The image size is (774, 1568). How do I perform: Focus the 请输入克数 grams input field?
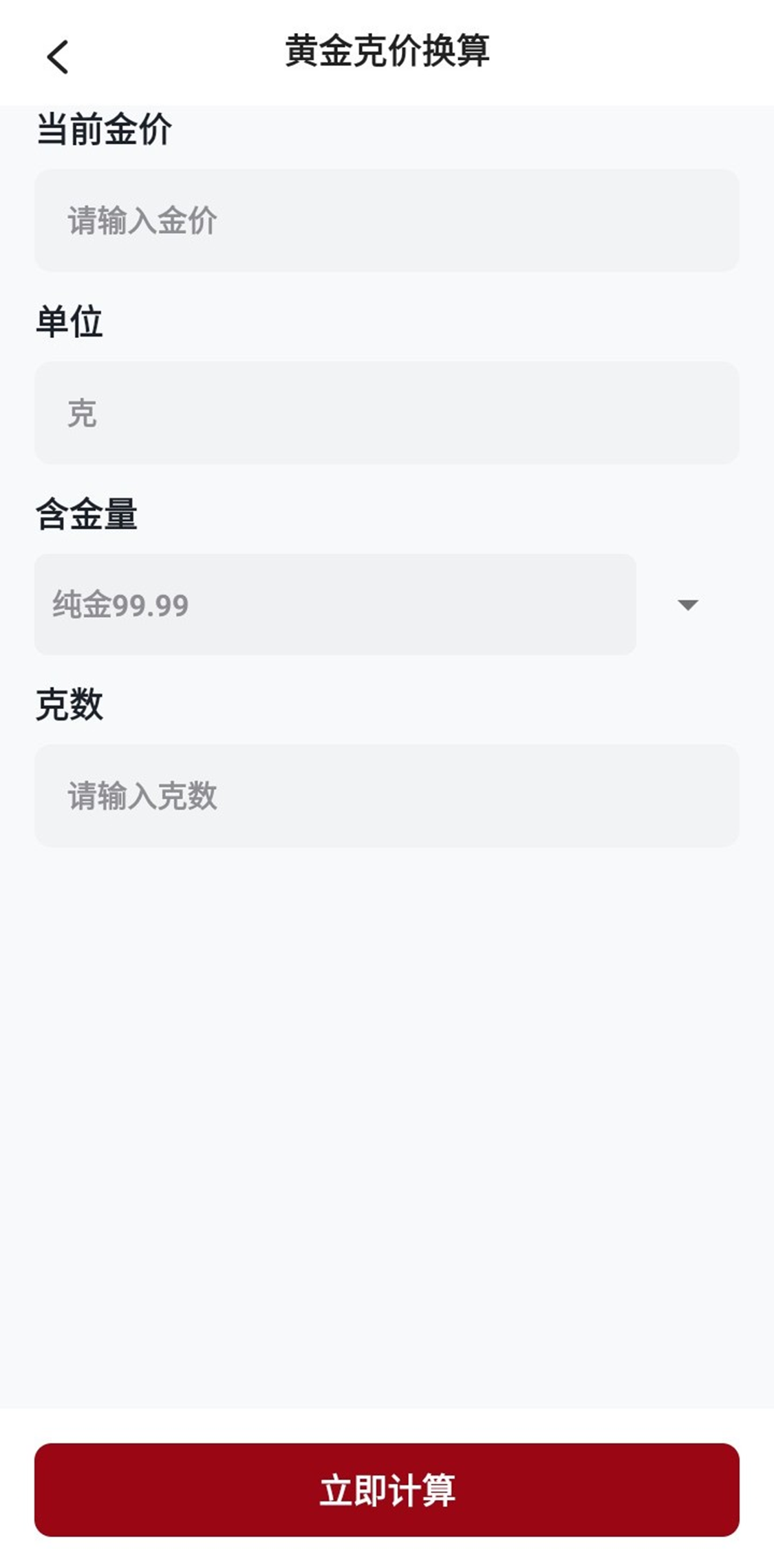click(387, 796)
